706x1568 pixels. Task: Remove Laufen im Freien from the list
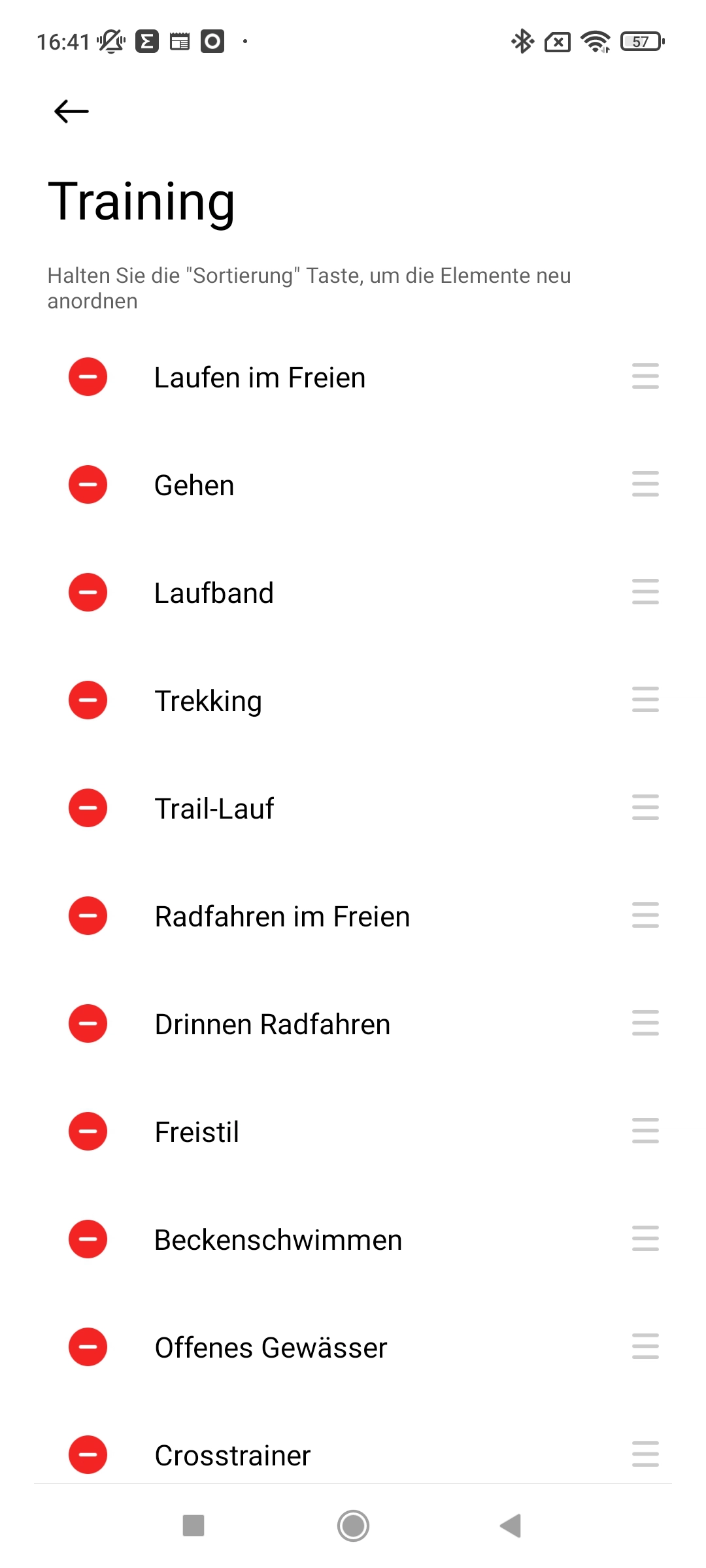[88, 377]
